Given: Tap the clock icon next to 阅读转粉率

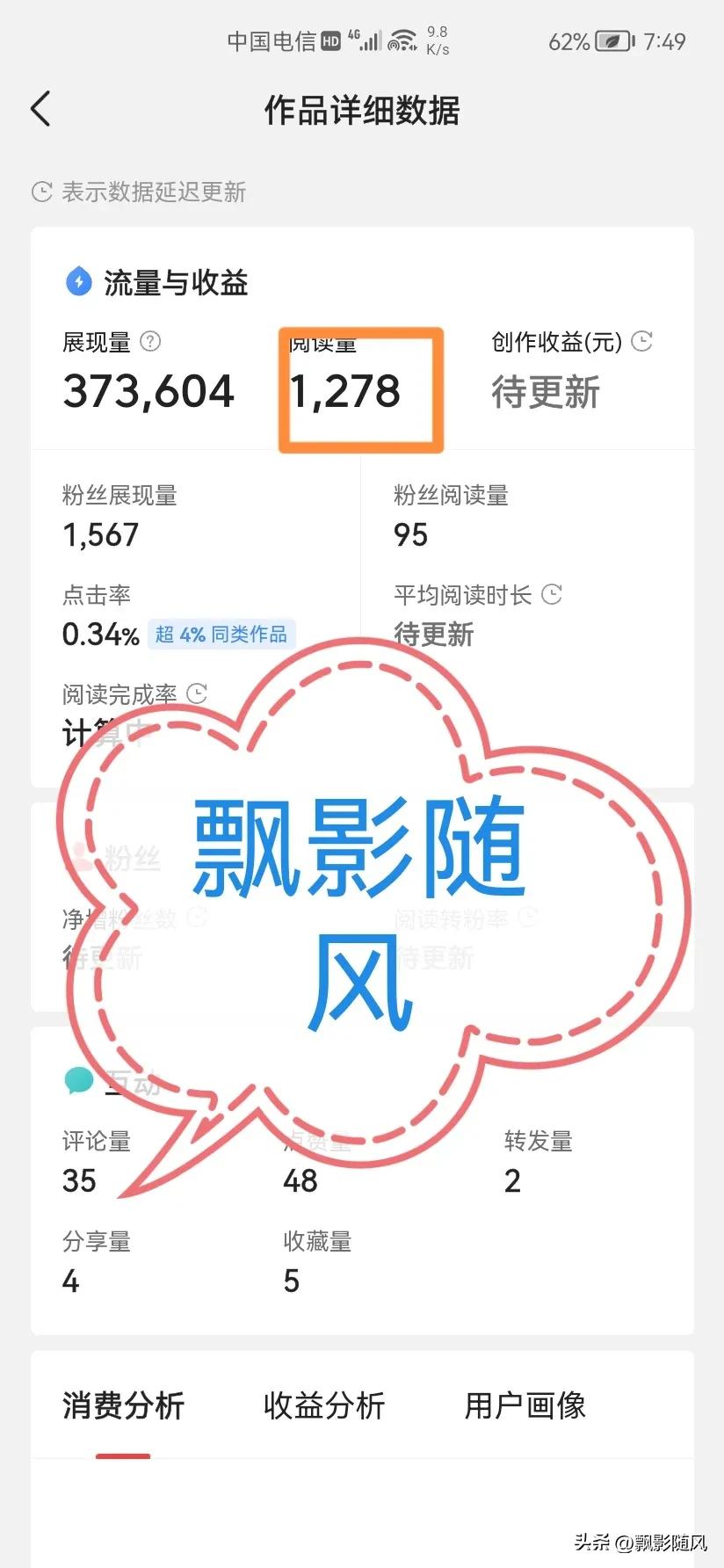Looking at the screenshot, I should (528, 919).
